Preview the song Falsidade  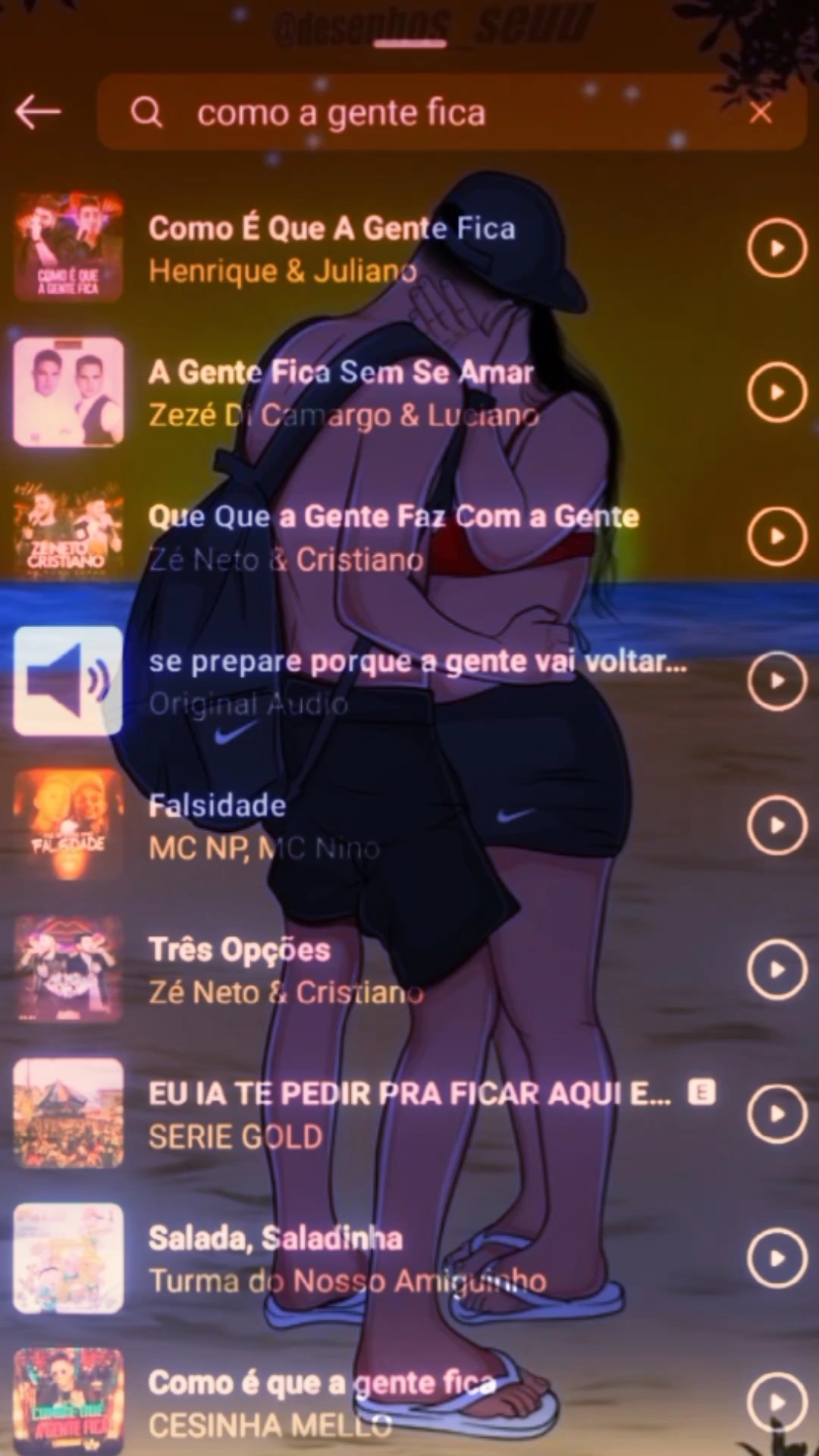click(x=777, y=825)
